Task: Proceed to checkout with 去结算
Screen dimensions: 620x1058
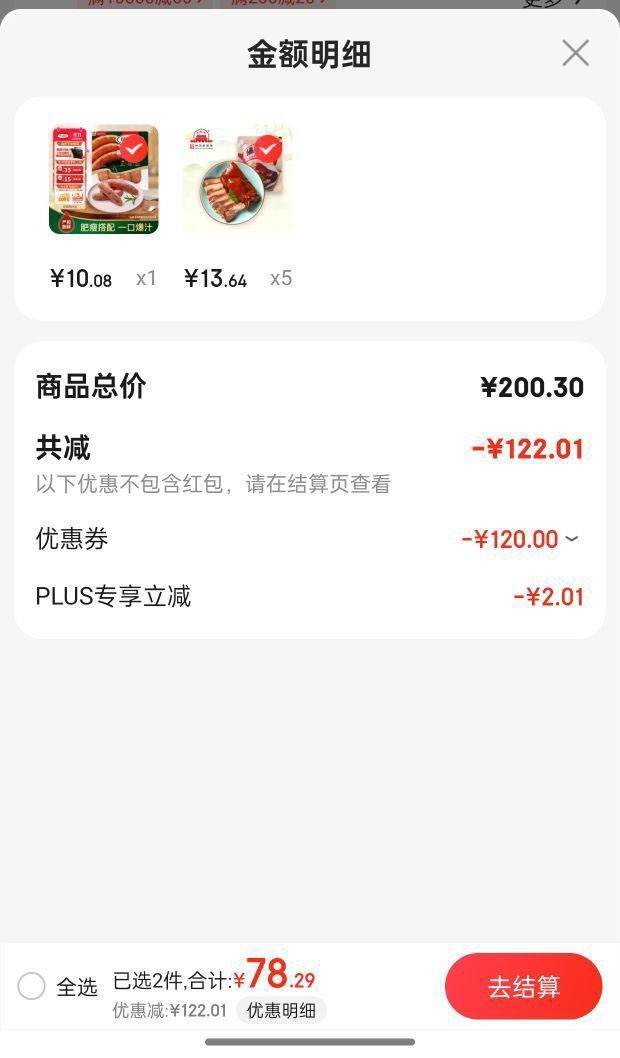Action: click(524, 986)
